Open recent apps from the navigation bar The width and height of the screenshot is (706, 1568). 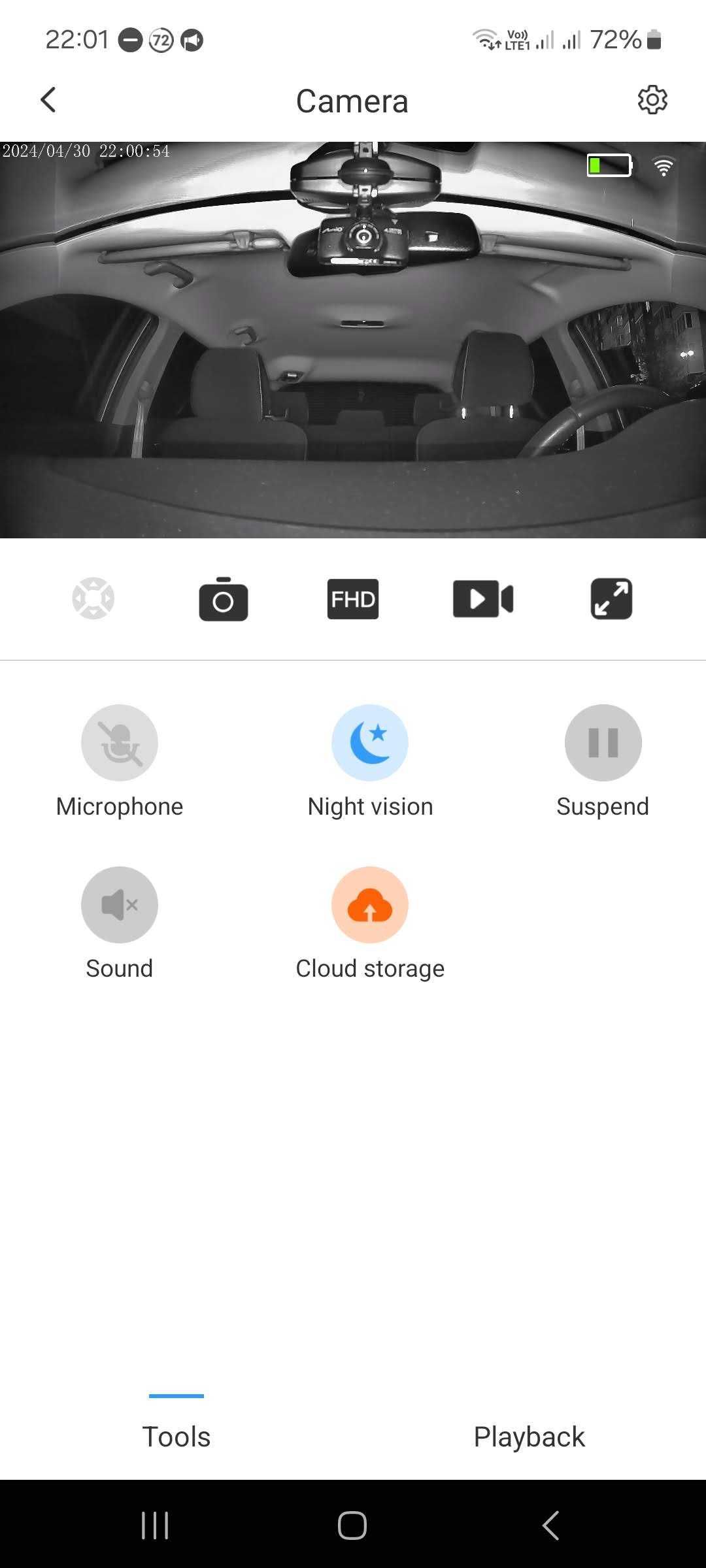pyautogui.click(x=156, y=1526)
